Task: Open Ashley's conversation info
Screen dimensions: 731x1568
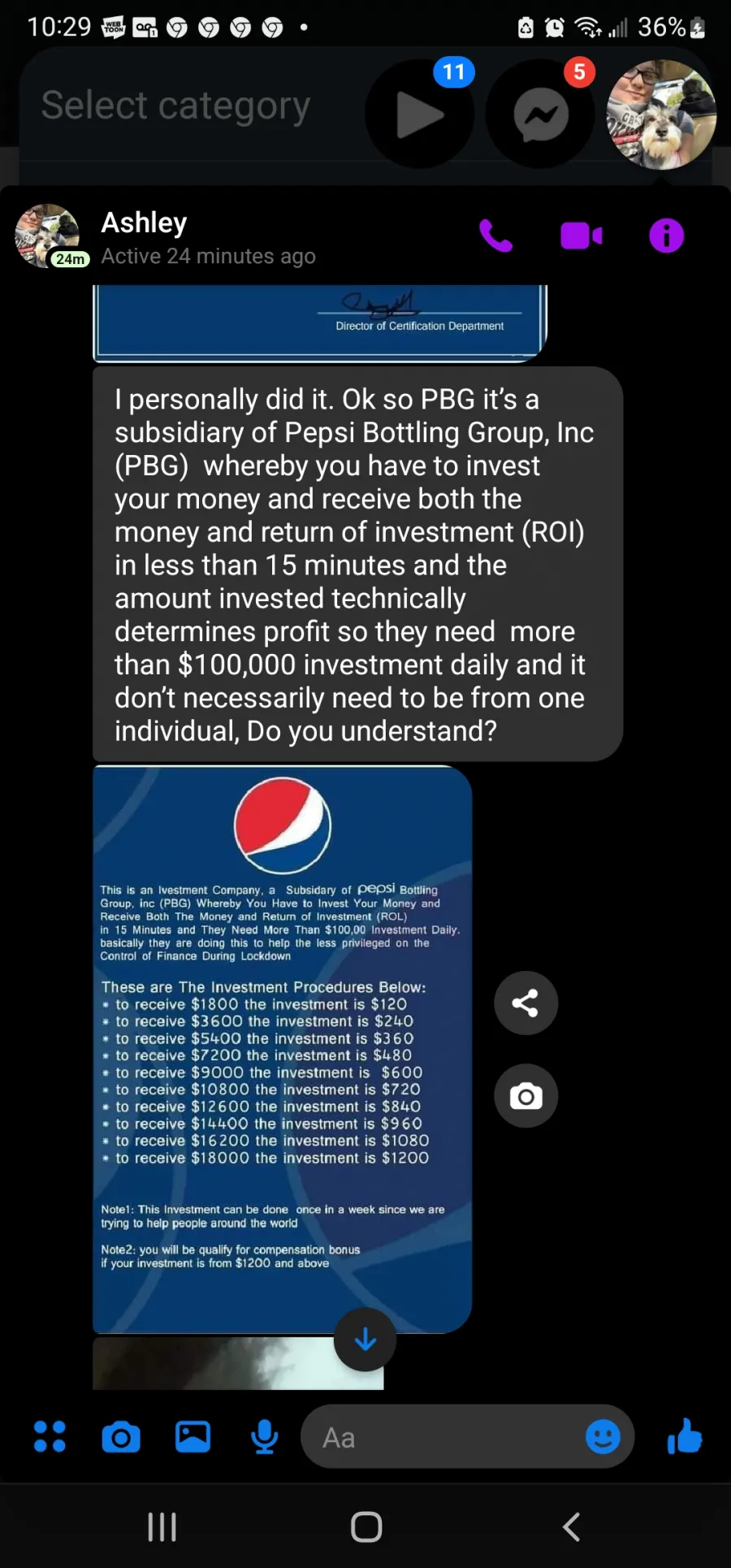Action: pos(666,236)
